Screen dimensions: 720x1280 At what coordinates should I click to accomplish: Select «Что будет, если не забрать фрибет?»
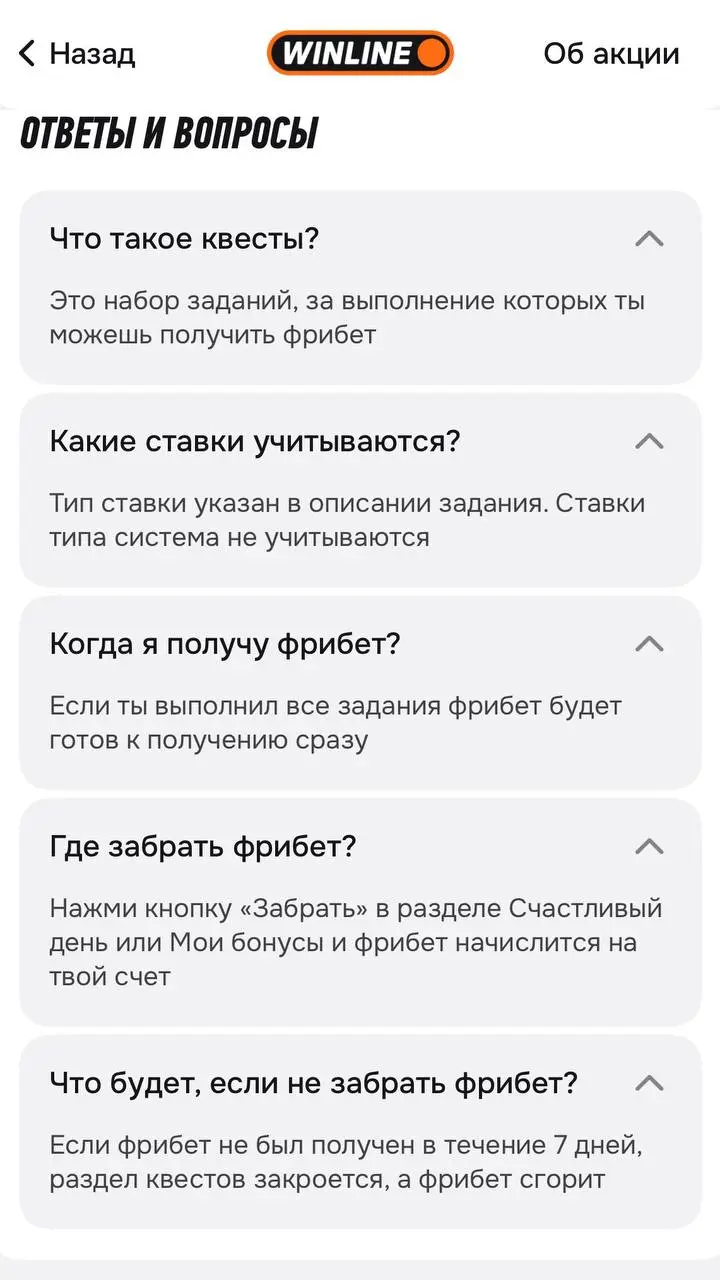pos(310,1083)
